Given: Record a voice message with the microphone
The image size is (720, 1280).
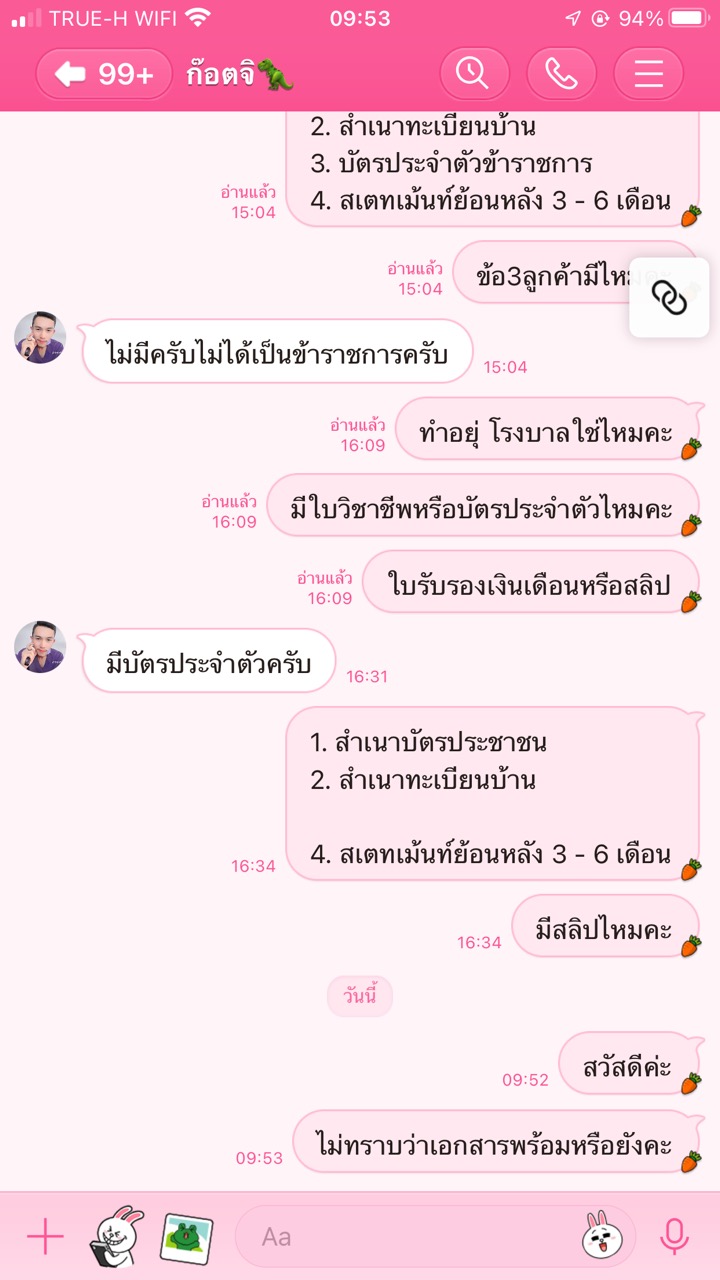Looking at the screenshot, I should pyautogui.click(x=675, y=1237).
